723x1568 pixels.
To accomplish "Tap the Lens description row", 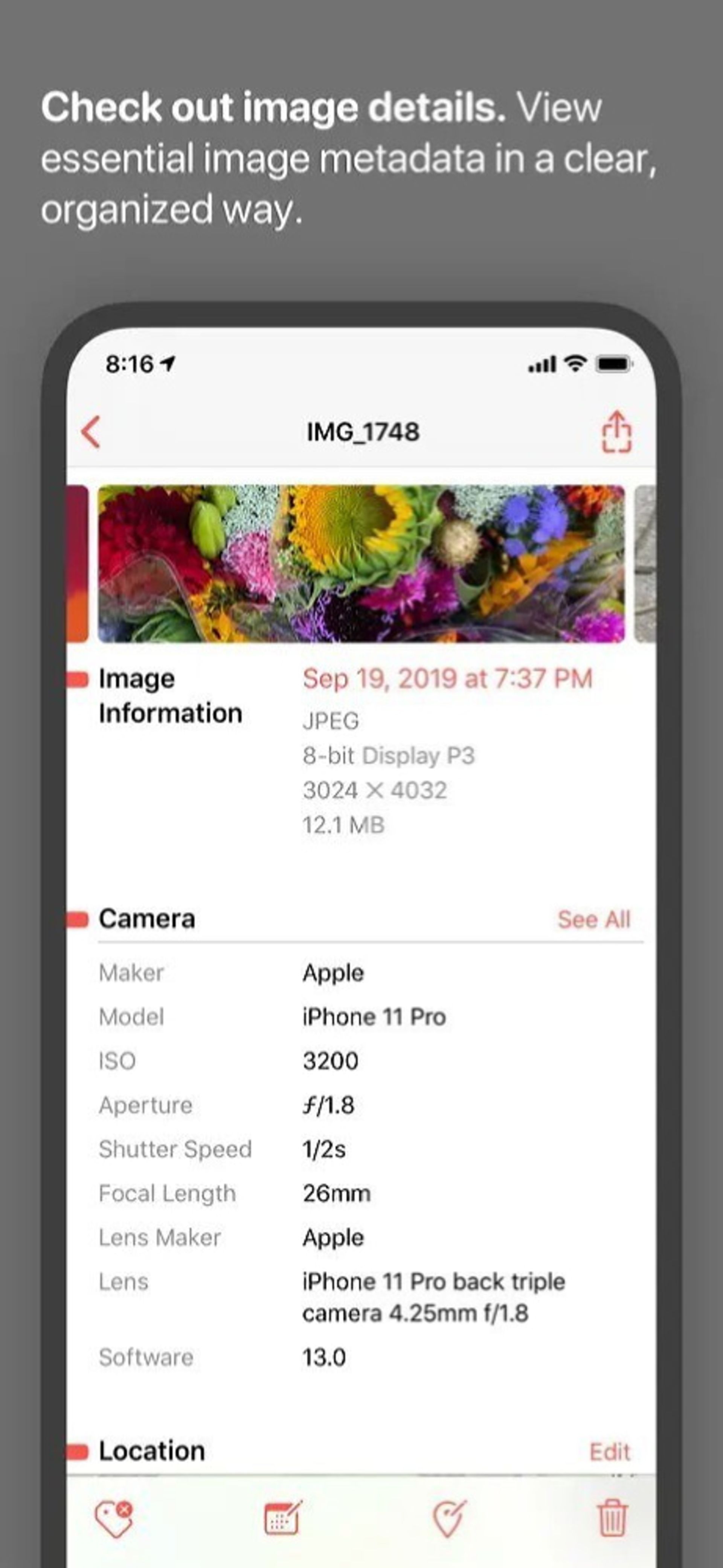I will [434, 1298].
